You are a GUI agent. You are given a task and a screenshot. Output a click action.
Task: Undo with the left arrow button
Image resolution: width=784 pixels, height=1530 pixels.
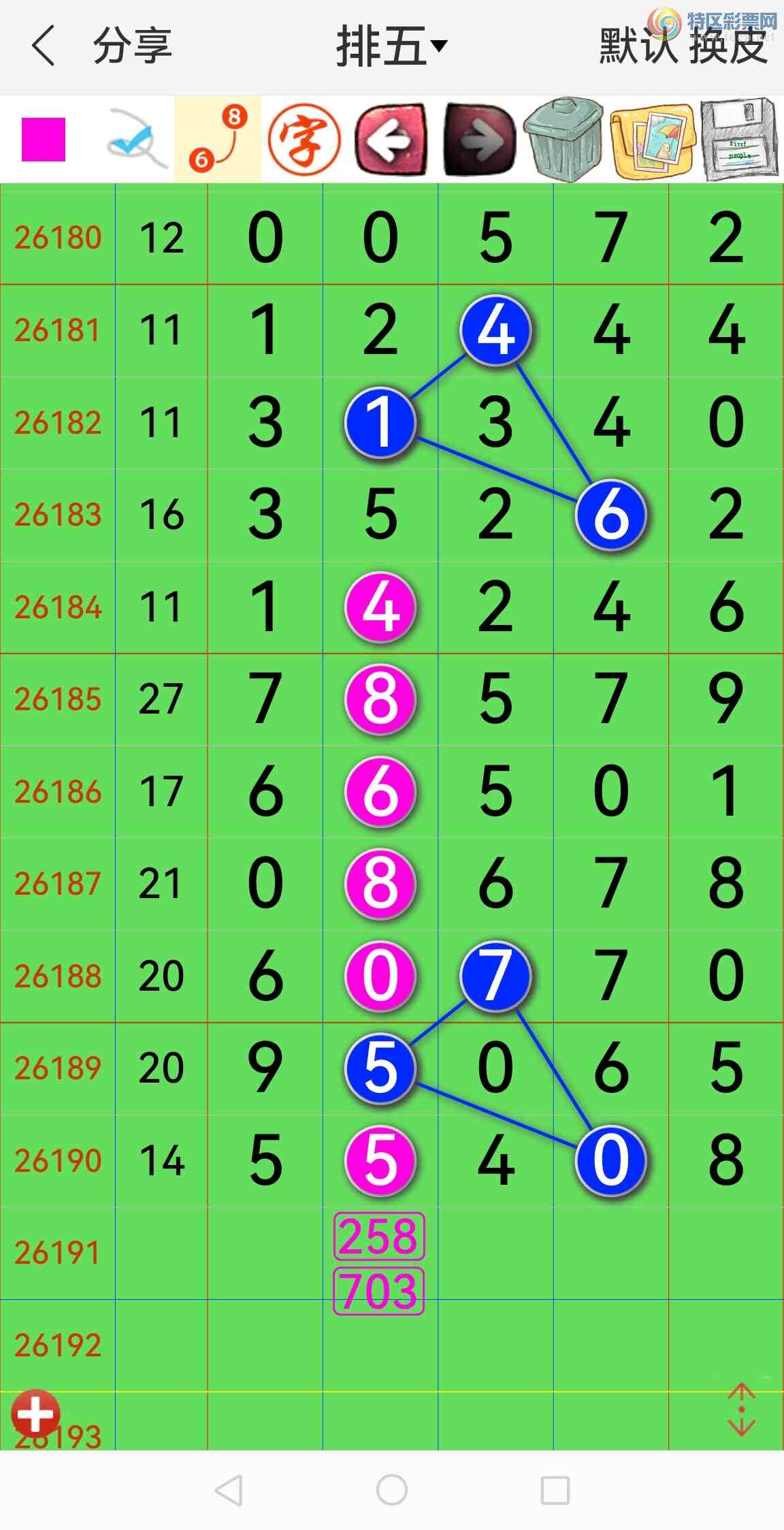391,140
